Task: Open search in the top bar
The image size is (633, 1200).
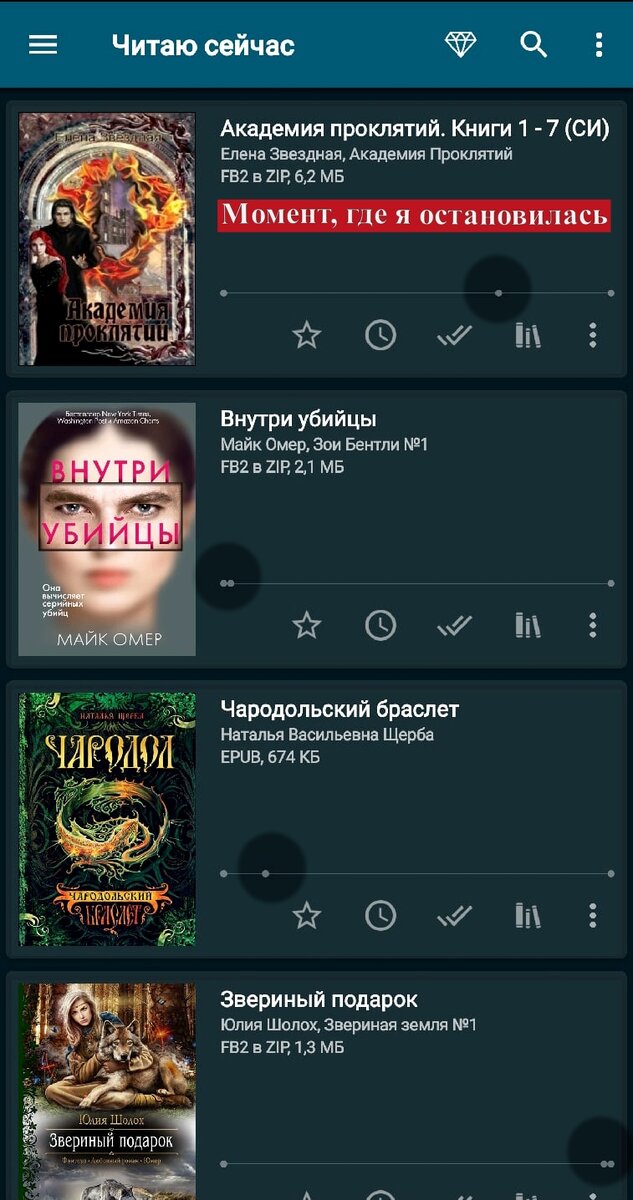Action: 534,45
